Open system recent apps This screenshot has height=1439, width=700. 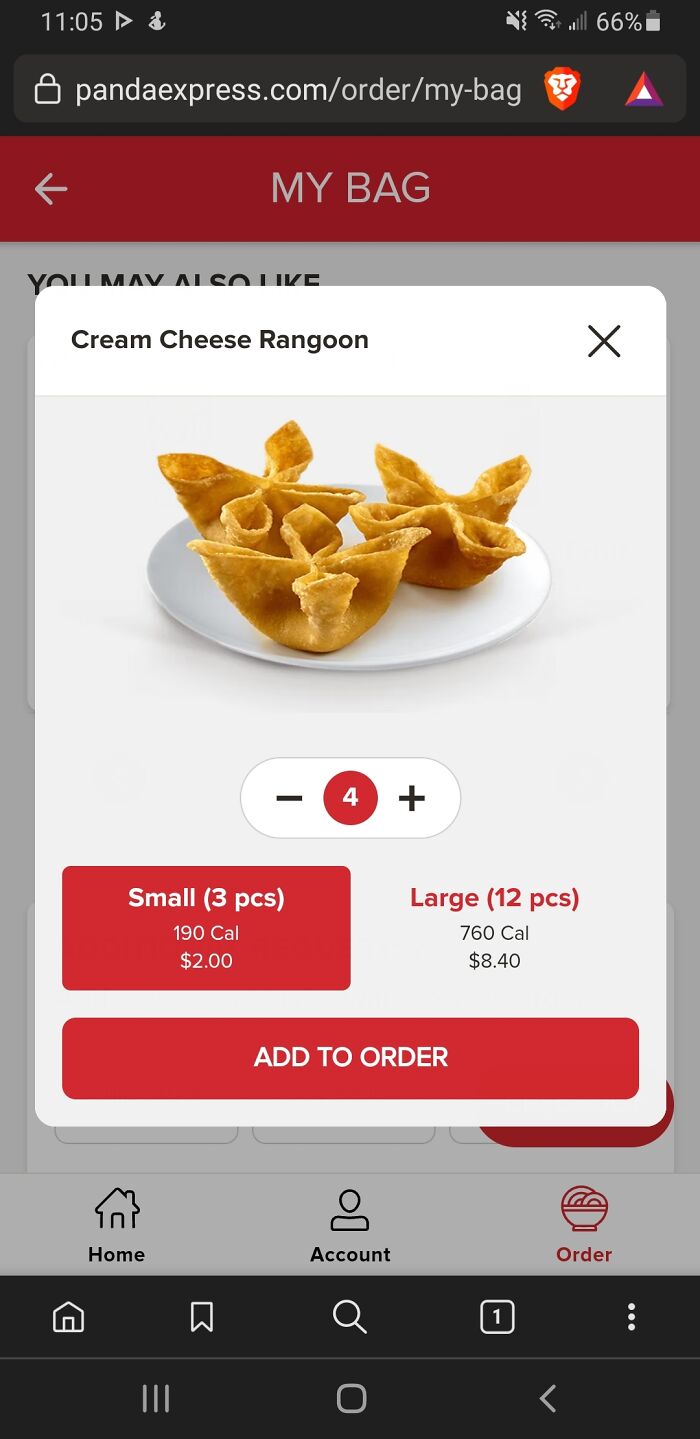tap(155, 1398)
